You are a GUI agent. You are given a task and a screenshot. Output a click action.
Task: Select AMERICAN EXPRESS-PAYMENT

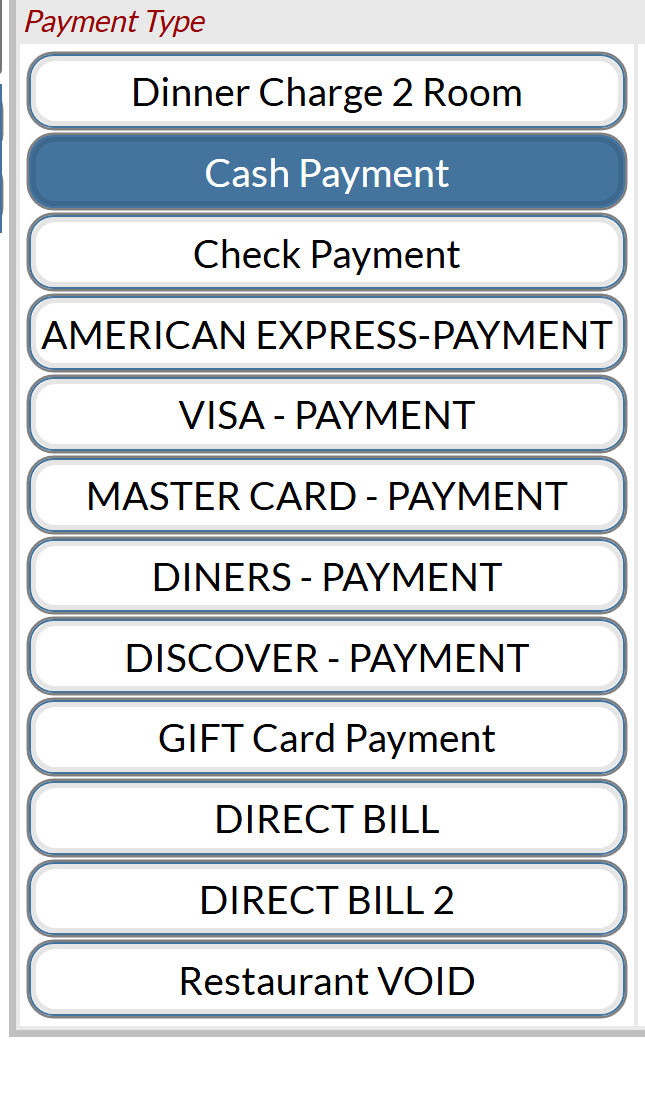327,334
